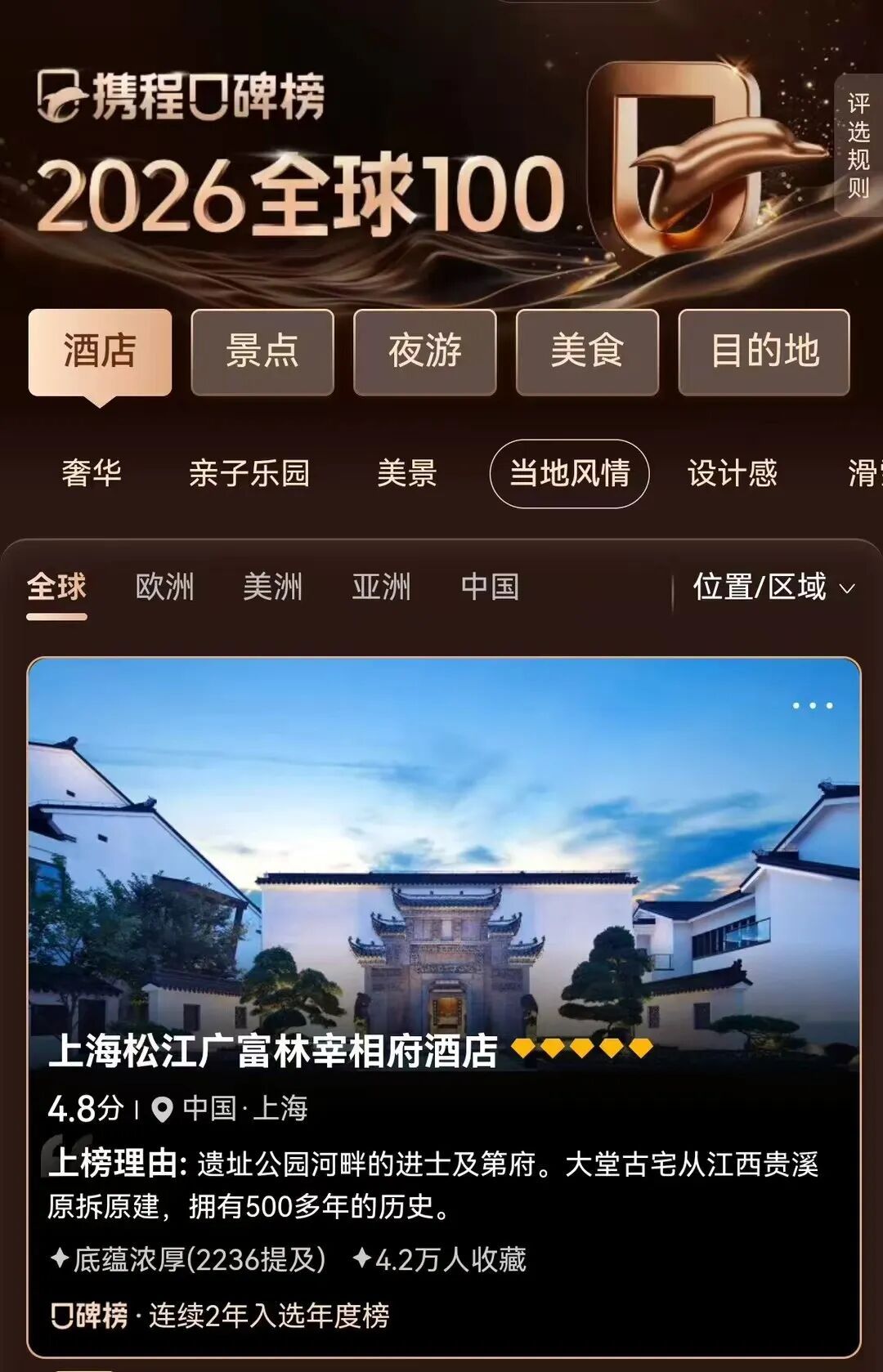Image resolution: width=883 pixels, height=1372 pixels.
Task: Filter the ranking by 中国
Action: 490,587
